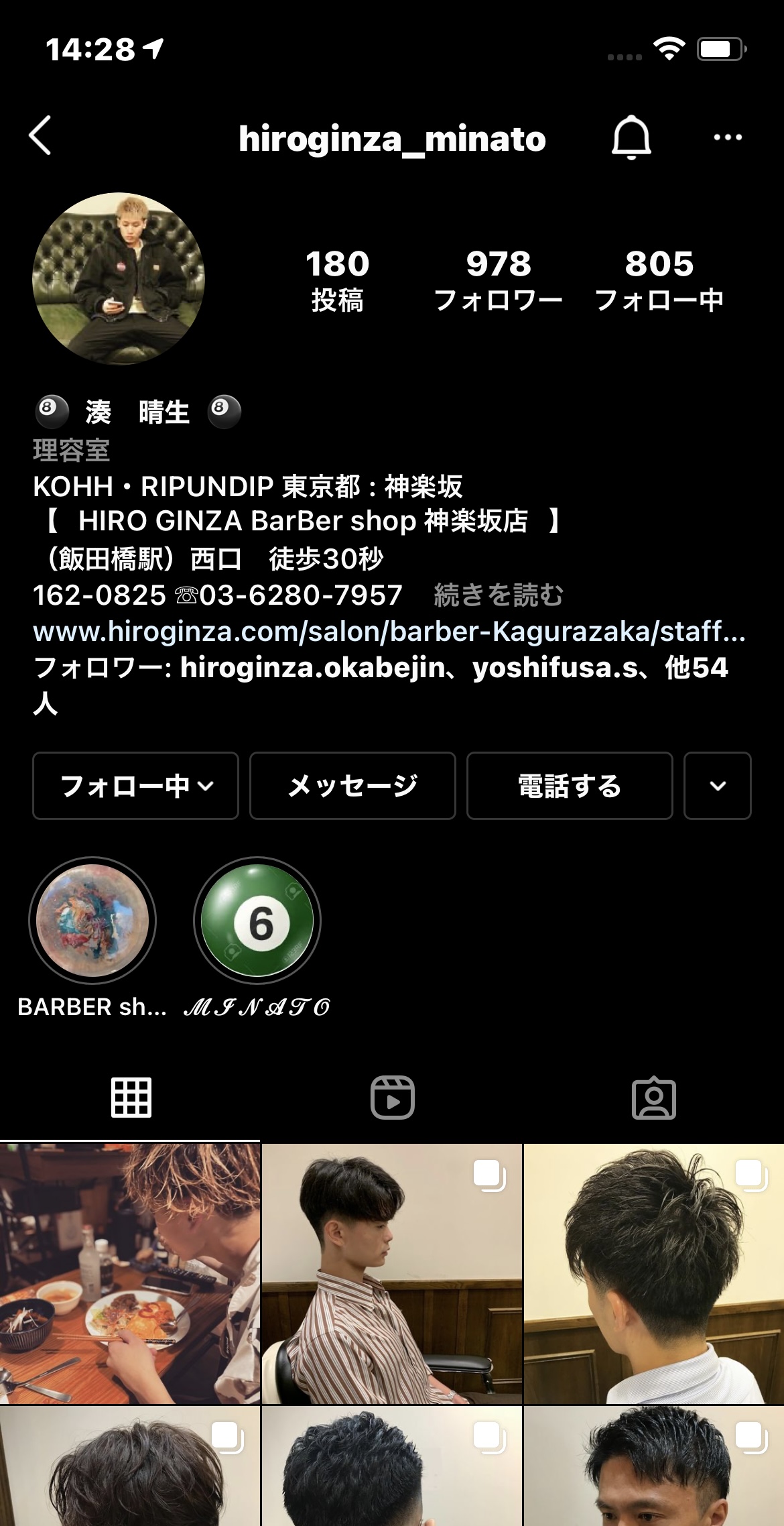Open the three-dot overflow menu
Screen dimensions: 784x1526
727,137
